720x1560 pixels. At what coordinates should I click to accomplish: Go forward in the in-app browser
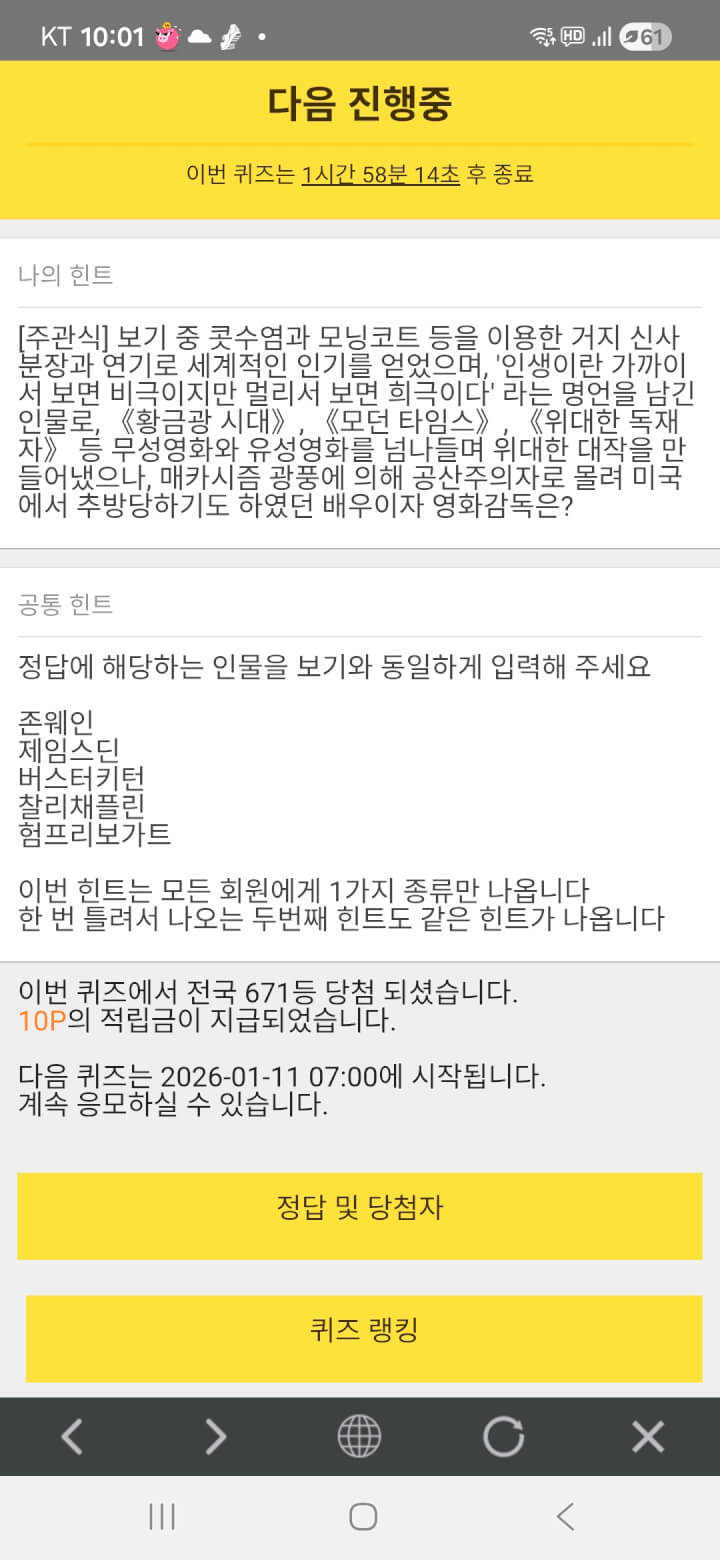click(215, 1437)
